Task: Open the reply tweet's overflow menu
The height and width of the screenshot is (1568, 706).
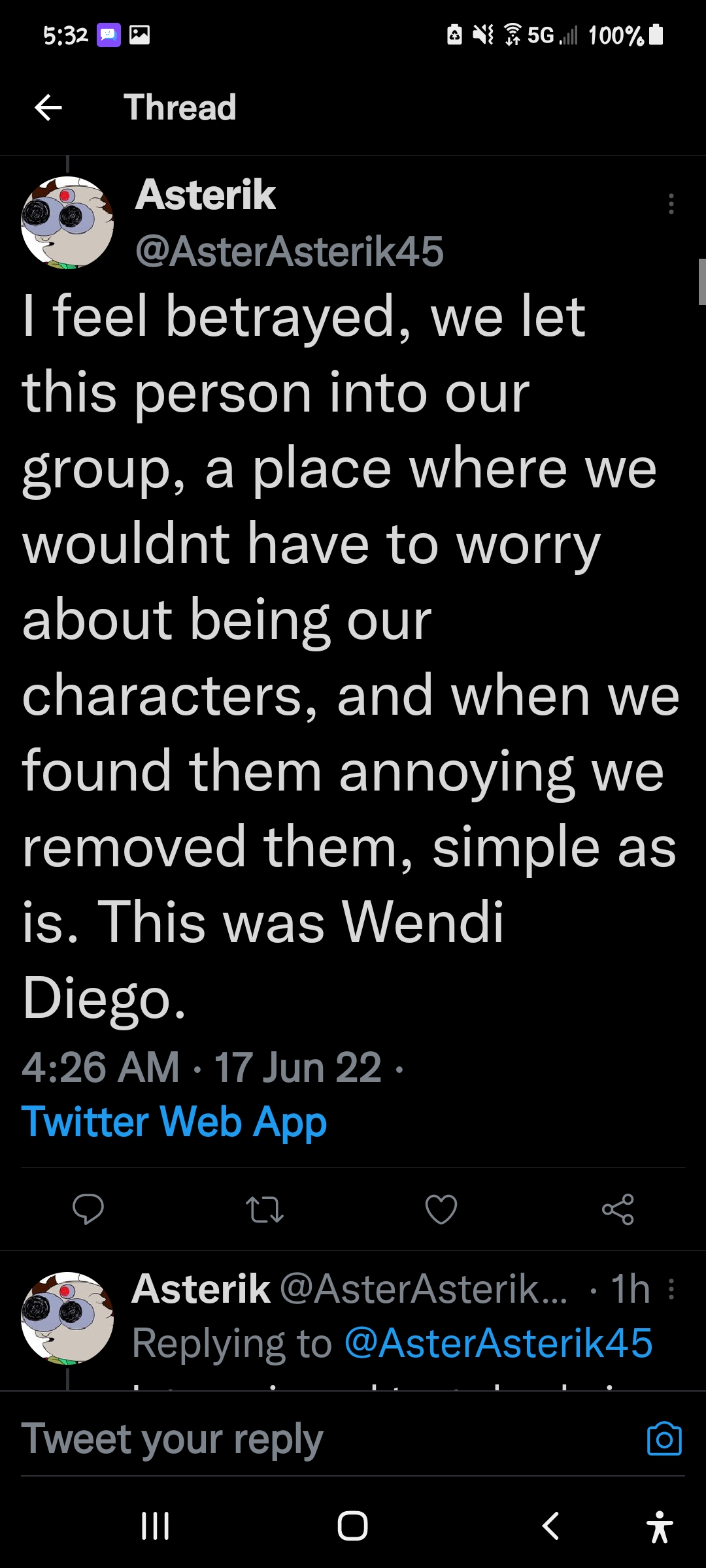Action: point(671,1289)
